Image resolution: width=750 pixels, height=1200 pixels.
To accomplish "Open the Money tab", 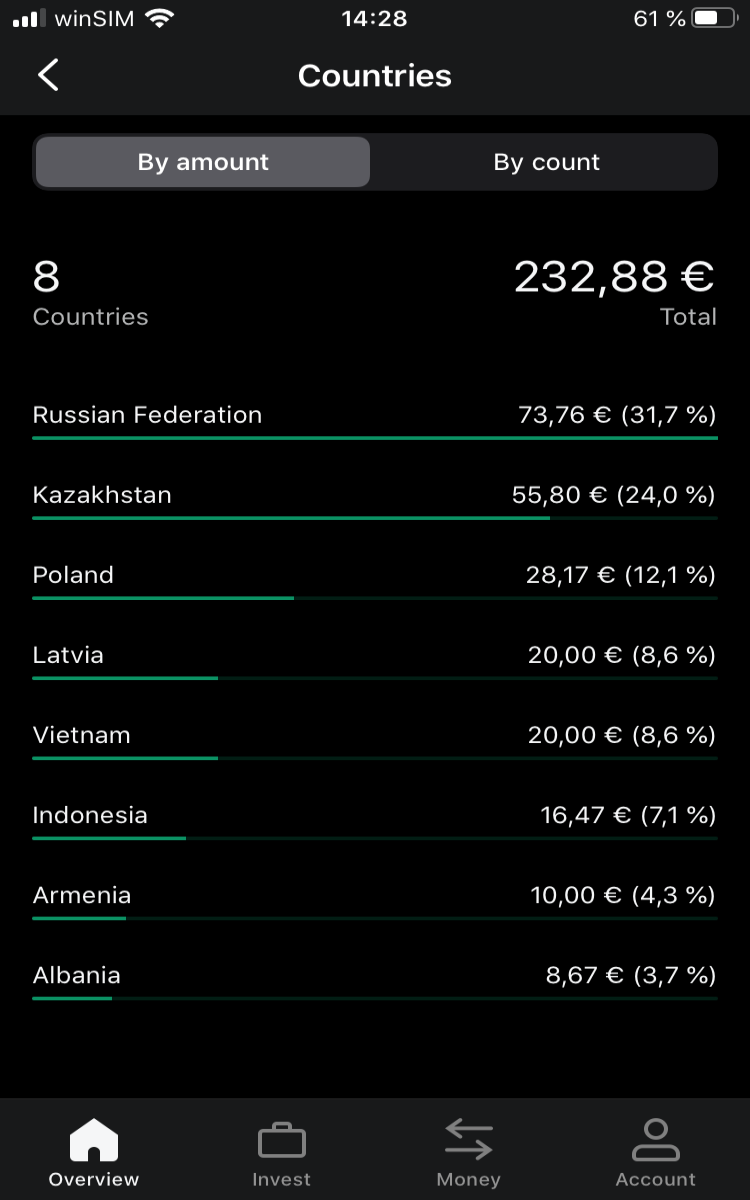I will (x=468, y=1153).
